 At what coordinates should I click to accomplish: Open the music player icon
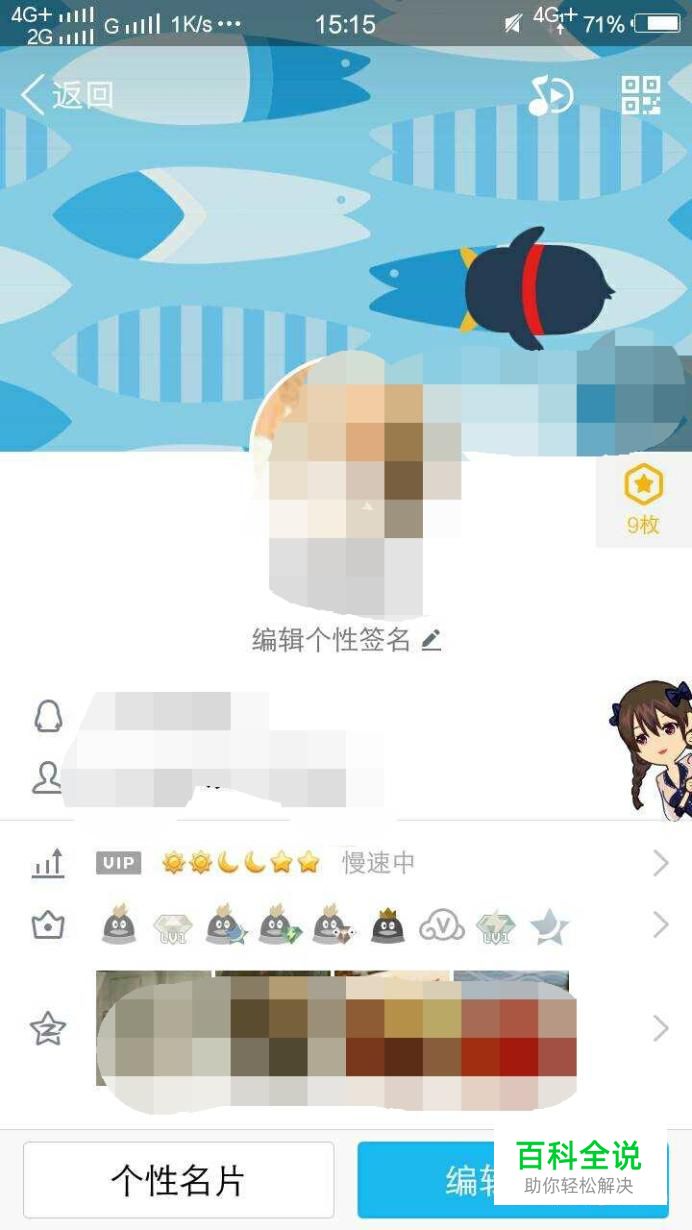pos(550,95)
